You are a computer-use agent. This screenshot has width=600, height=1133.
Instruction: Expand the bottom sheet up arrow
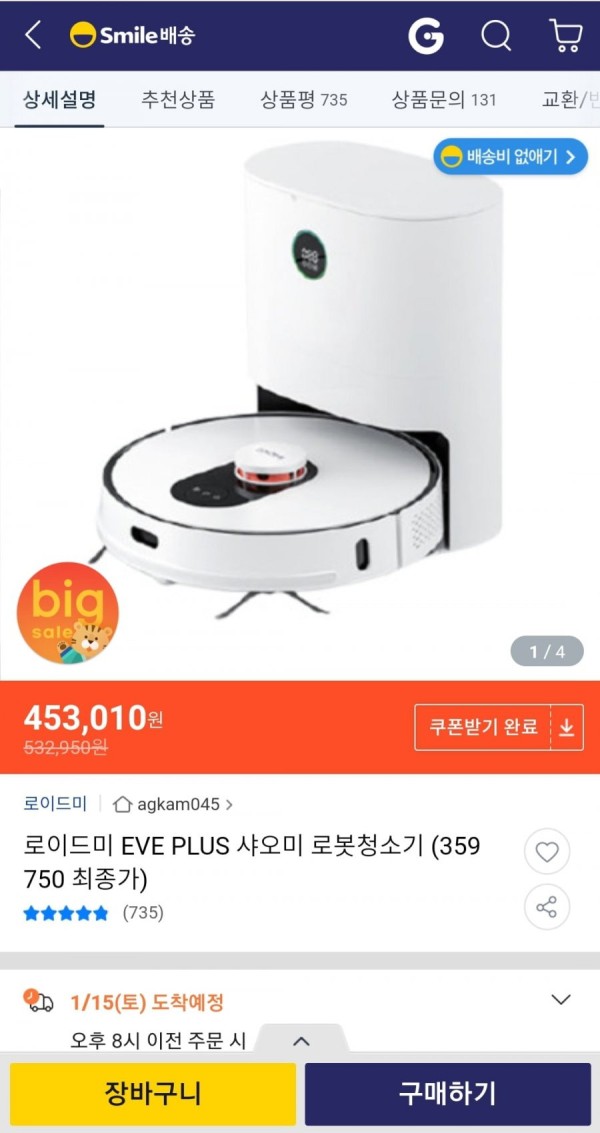[x=301, y=1041]
